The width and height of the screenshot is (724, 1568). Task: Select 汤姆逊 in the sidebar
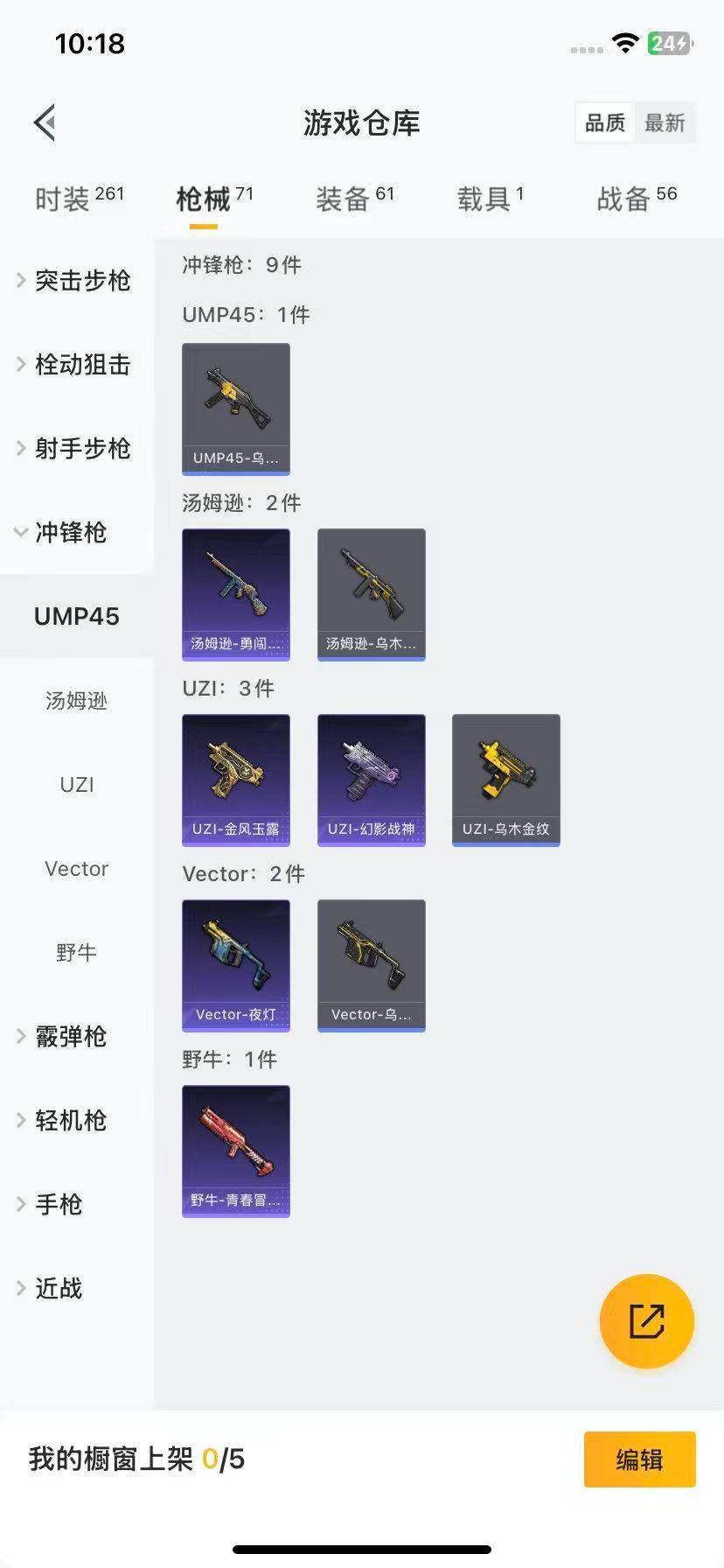[76, 700]
